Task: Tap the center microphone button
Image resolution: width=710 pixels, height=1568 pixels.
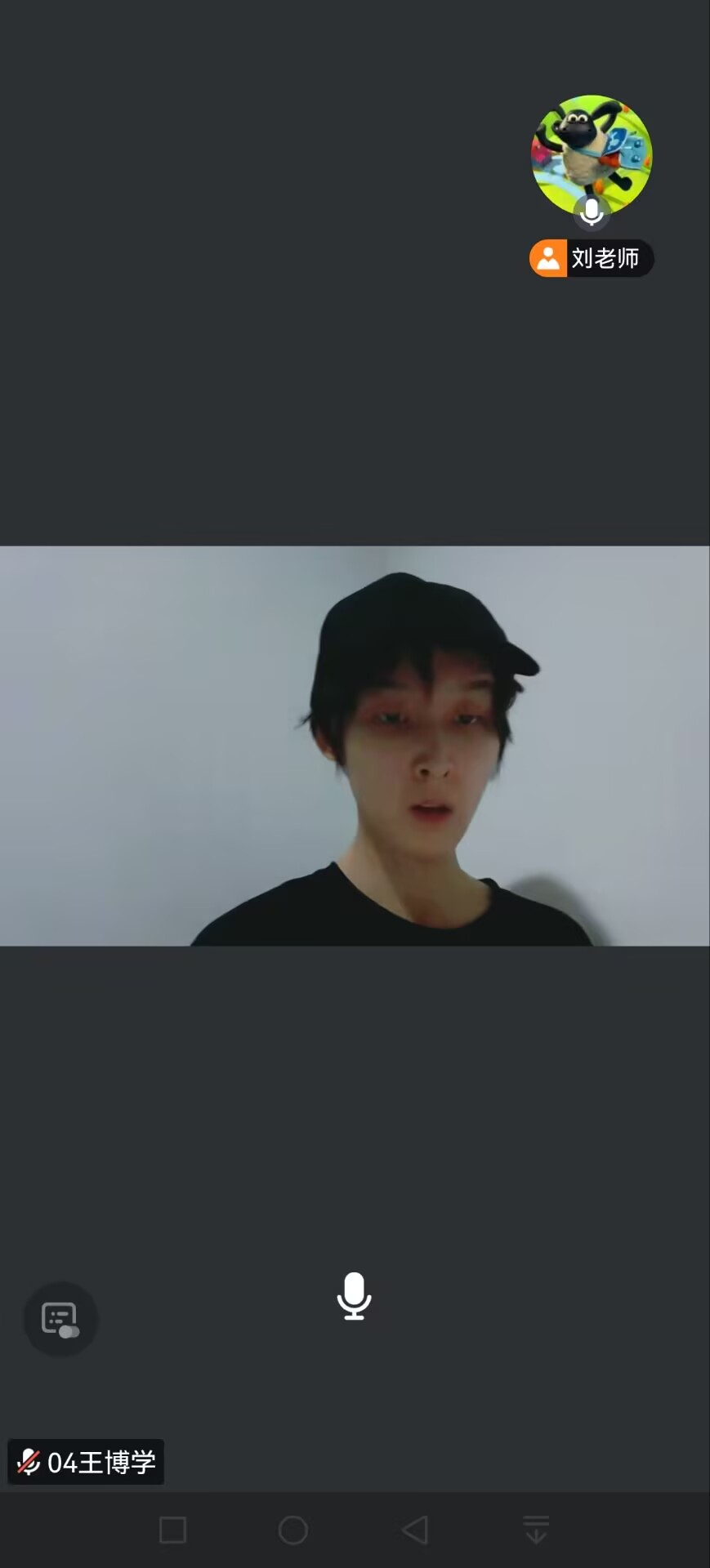Action: [354, 1296]
